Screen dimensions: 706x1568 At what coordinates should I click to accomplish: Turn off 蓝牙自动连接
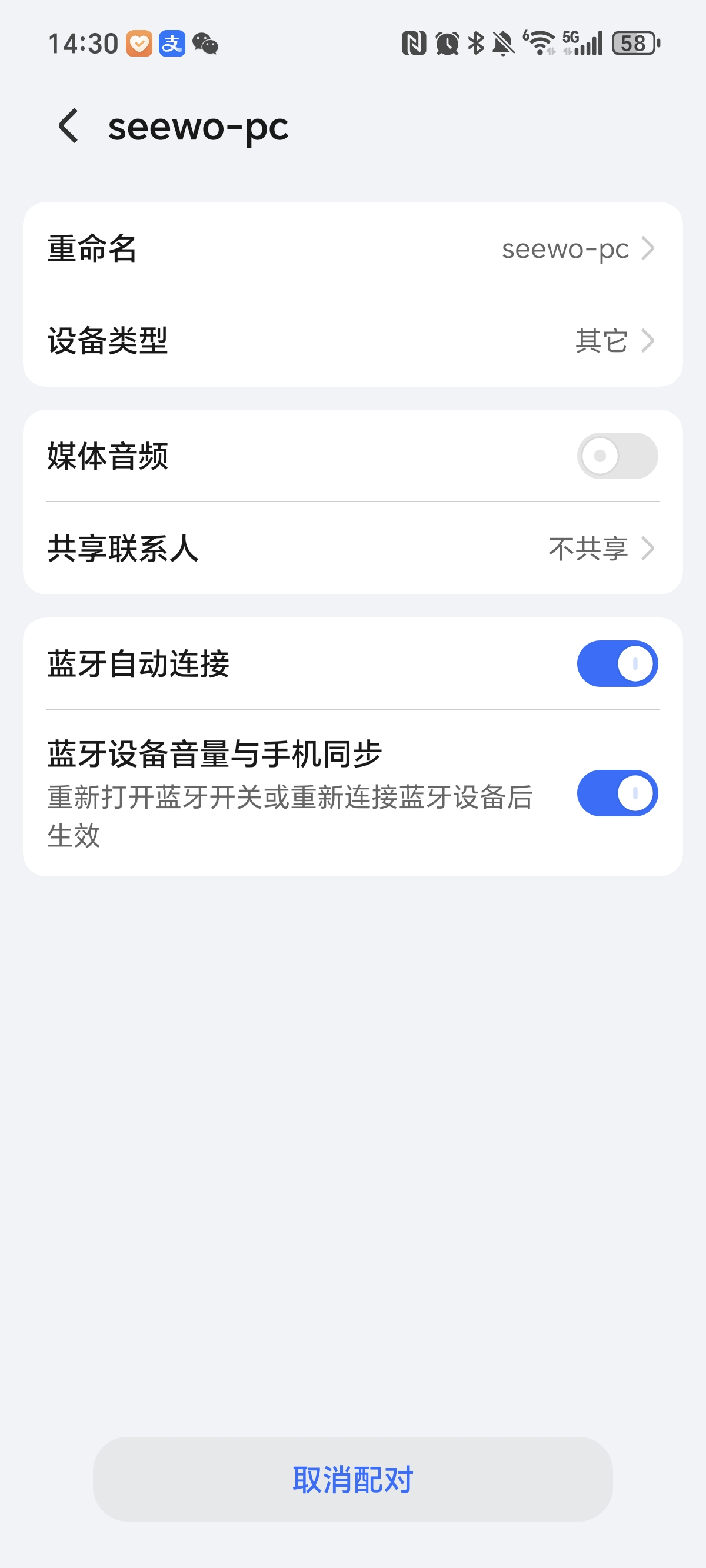tap(617, 663)
